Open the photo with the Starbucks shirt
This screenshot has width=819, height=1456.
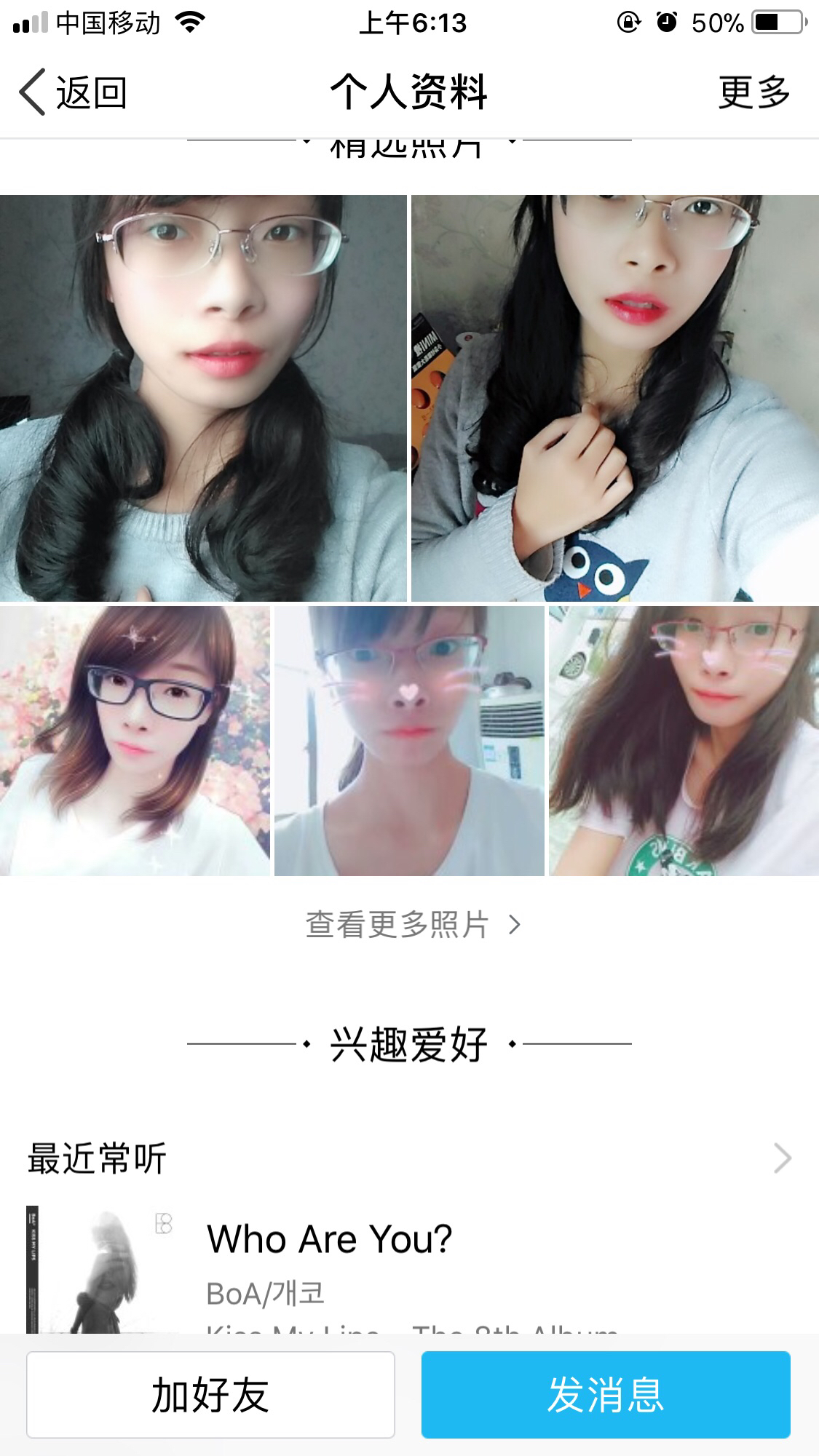pyautogui.click(x=684, y=741)
